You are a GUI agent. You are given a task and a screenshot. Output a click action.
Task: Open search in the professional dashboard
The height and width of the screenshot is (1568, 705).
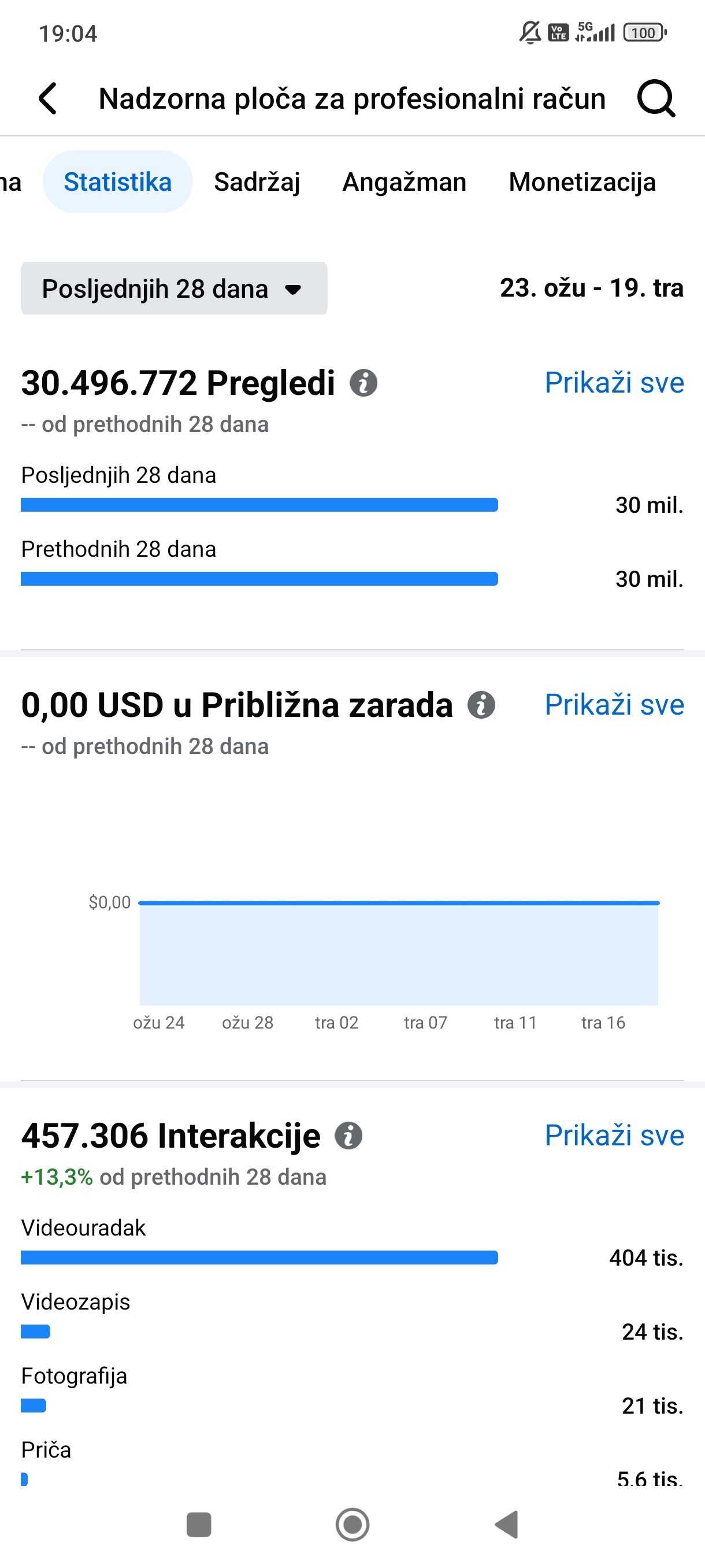pyautogui.click(x=656, y=98)
